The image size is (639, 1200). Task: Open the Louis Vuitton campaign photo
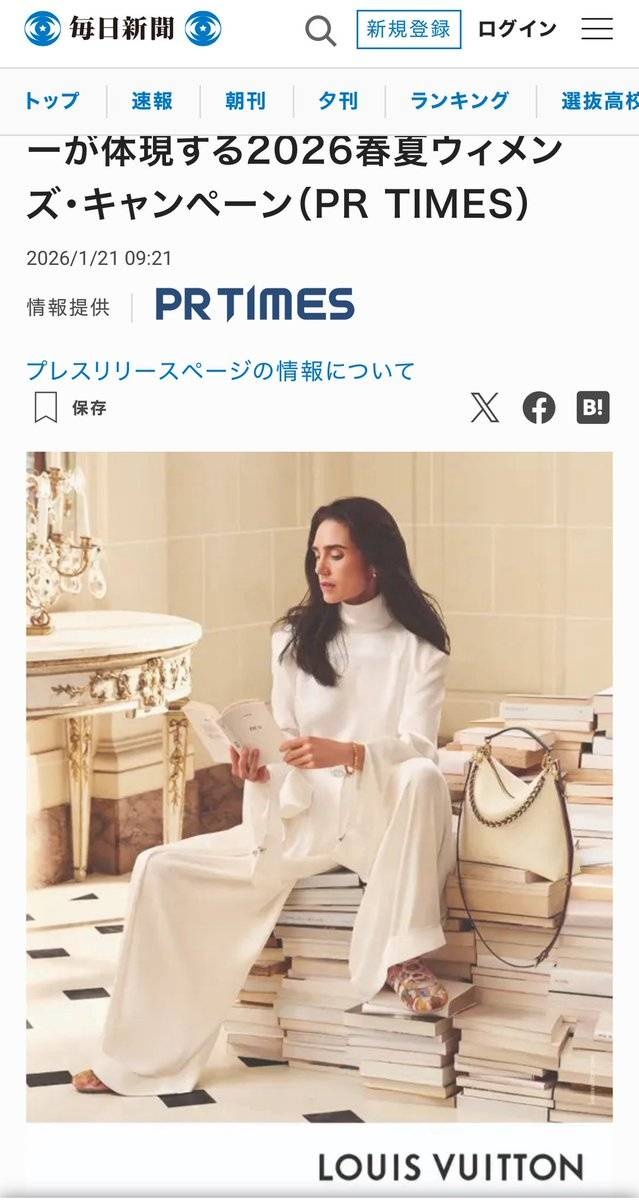[x=319, y=785]
